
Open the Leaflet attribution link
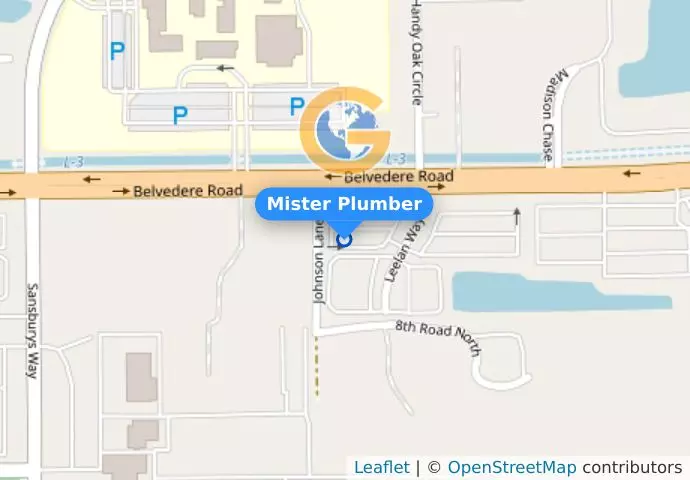coord(381,467)
